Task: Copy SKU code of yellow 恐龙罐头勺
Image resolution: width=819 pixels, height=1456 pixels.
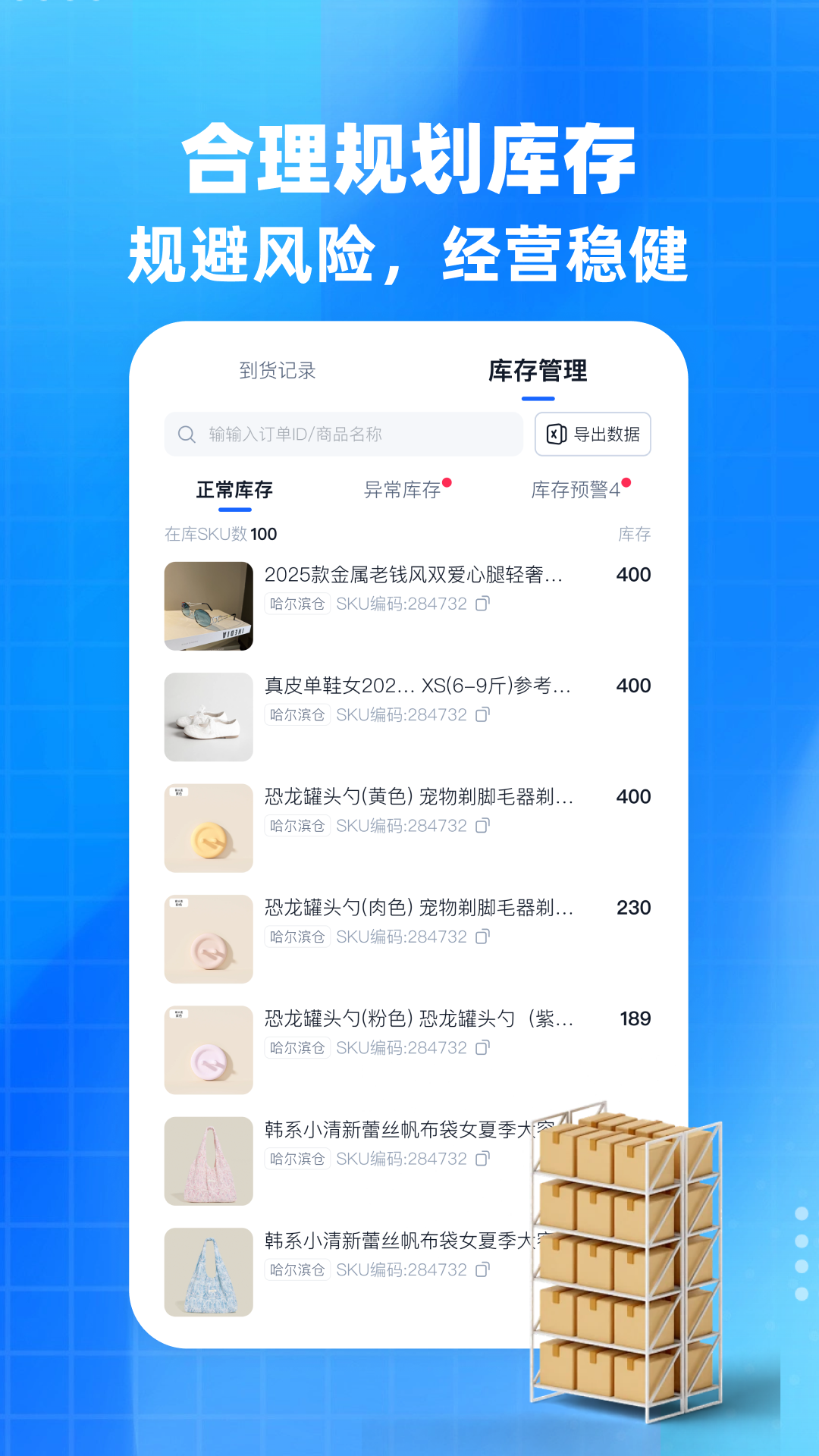Action: coord(483,825)
